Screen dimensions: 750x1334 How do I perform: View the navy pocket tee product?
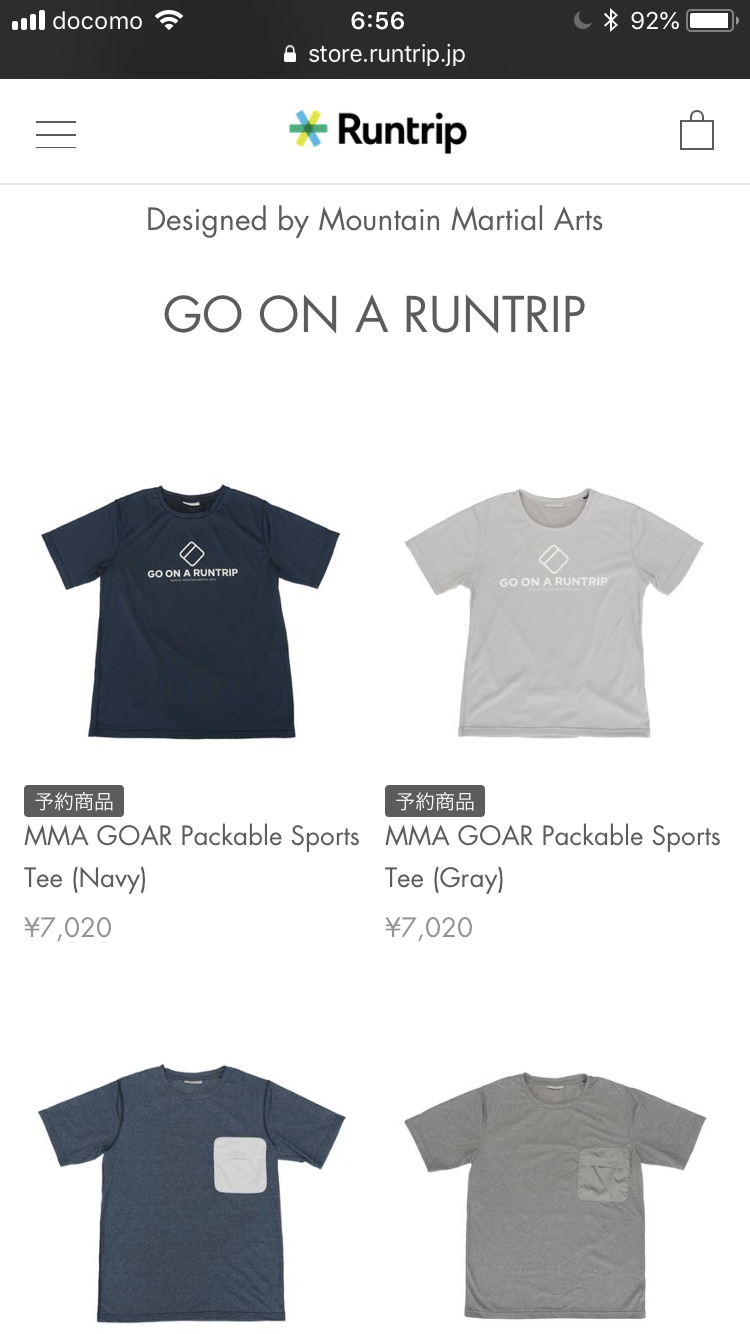pyautogui.click(x=191, y=1192)
